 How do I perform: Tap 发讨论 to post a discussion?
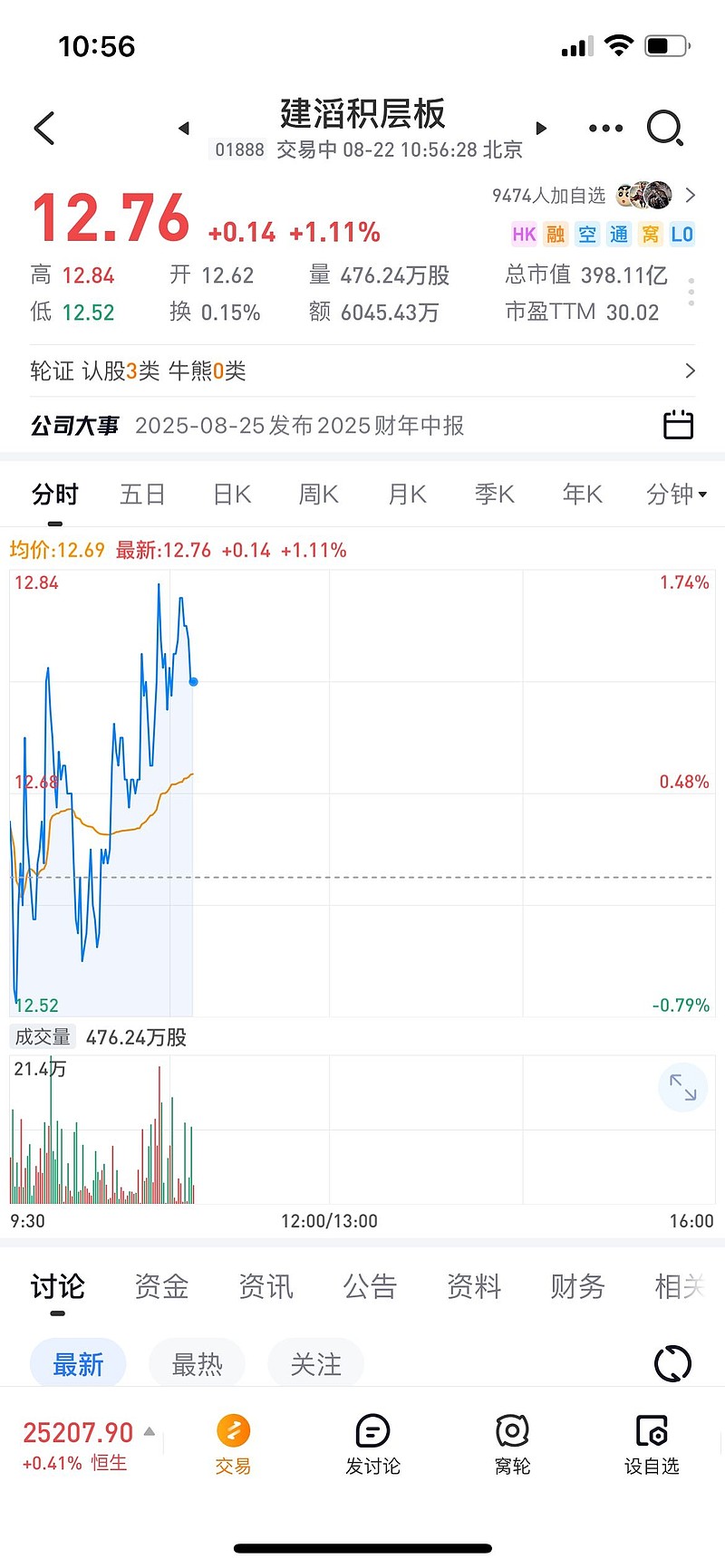[372, 1445]
